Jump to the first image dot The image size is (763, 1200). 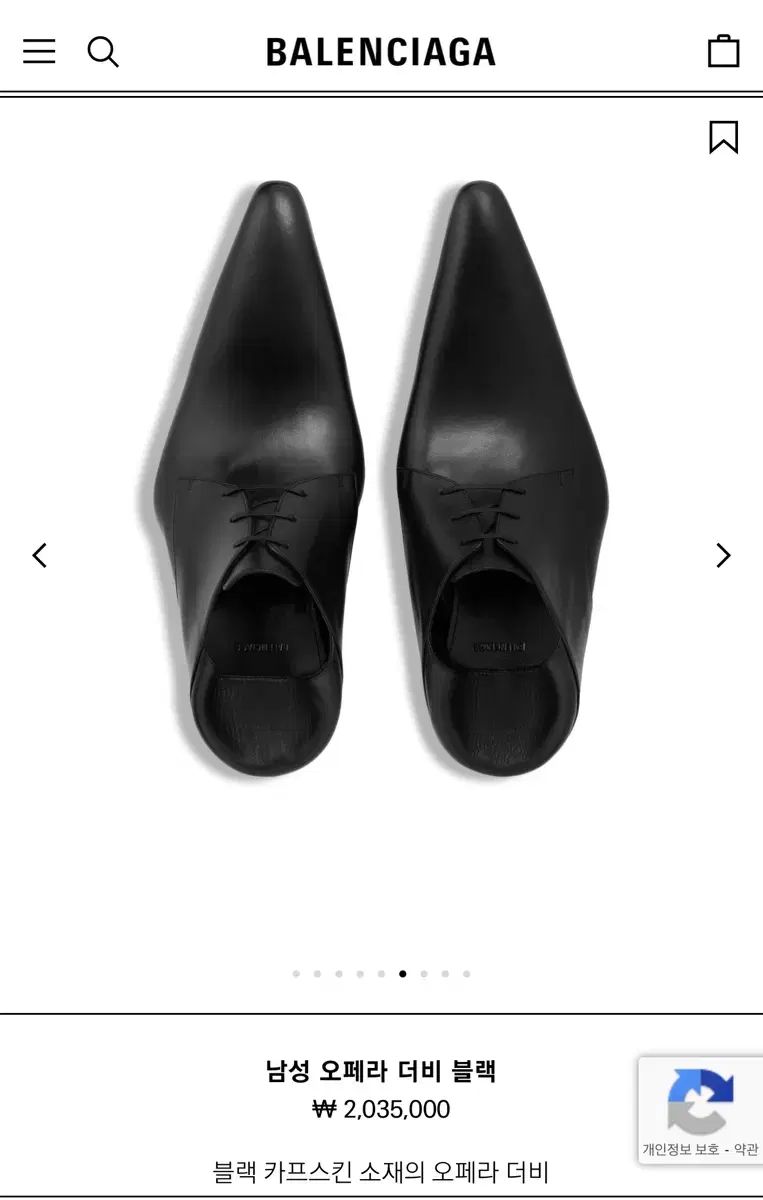296,973
